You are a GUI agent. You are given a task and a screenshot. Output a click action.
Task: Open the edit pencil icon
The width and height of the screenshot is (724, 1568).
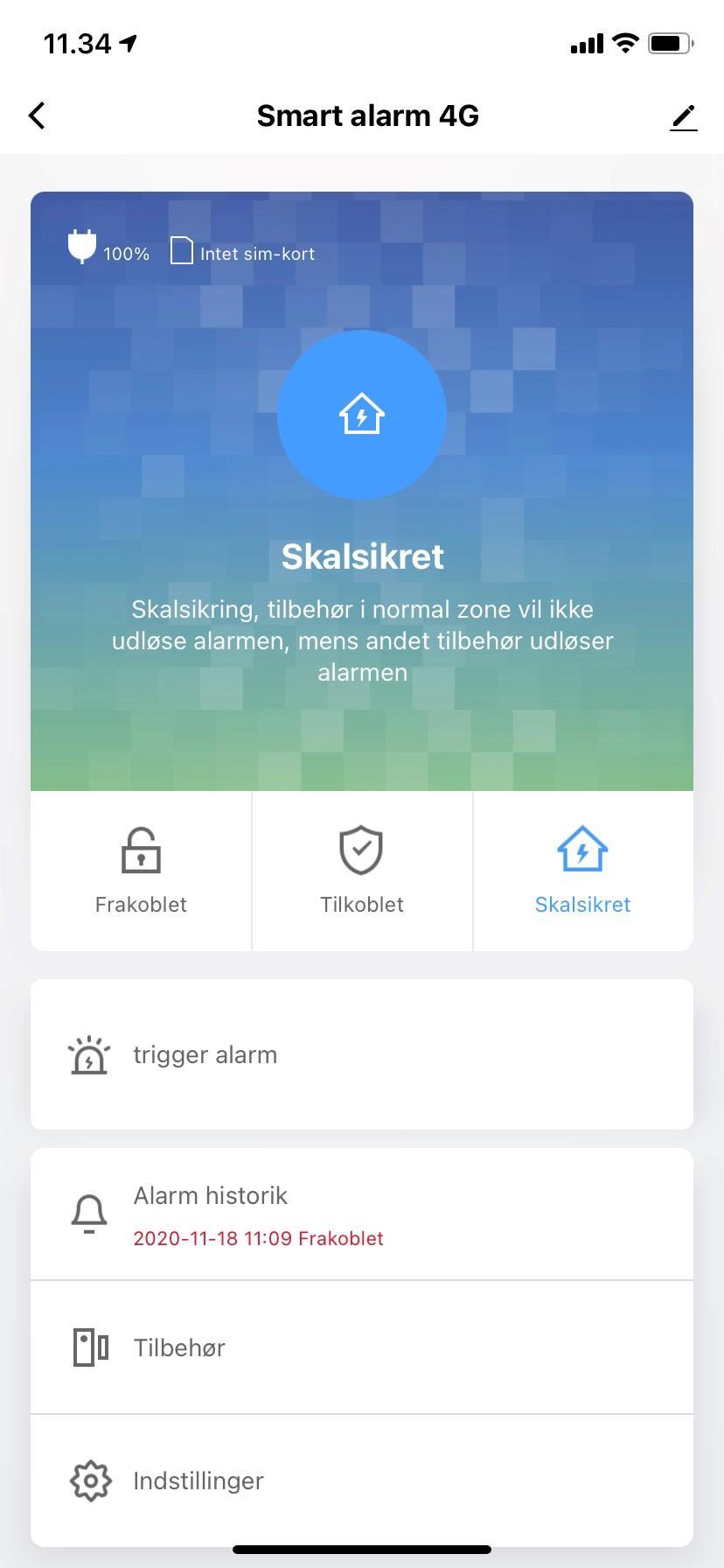coord(683,117)
